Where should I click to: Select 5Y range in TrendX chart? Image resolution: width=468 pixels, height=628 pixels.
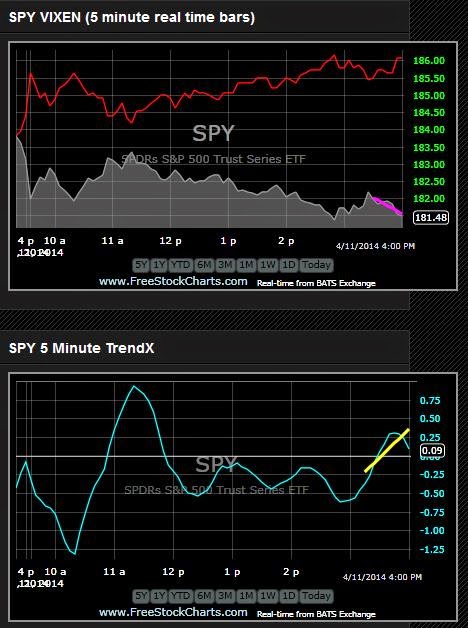pos(141,596)
